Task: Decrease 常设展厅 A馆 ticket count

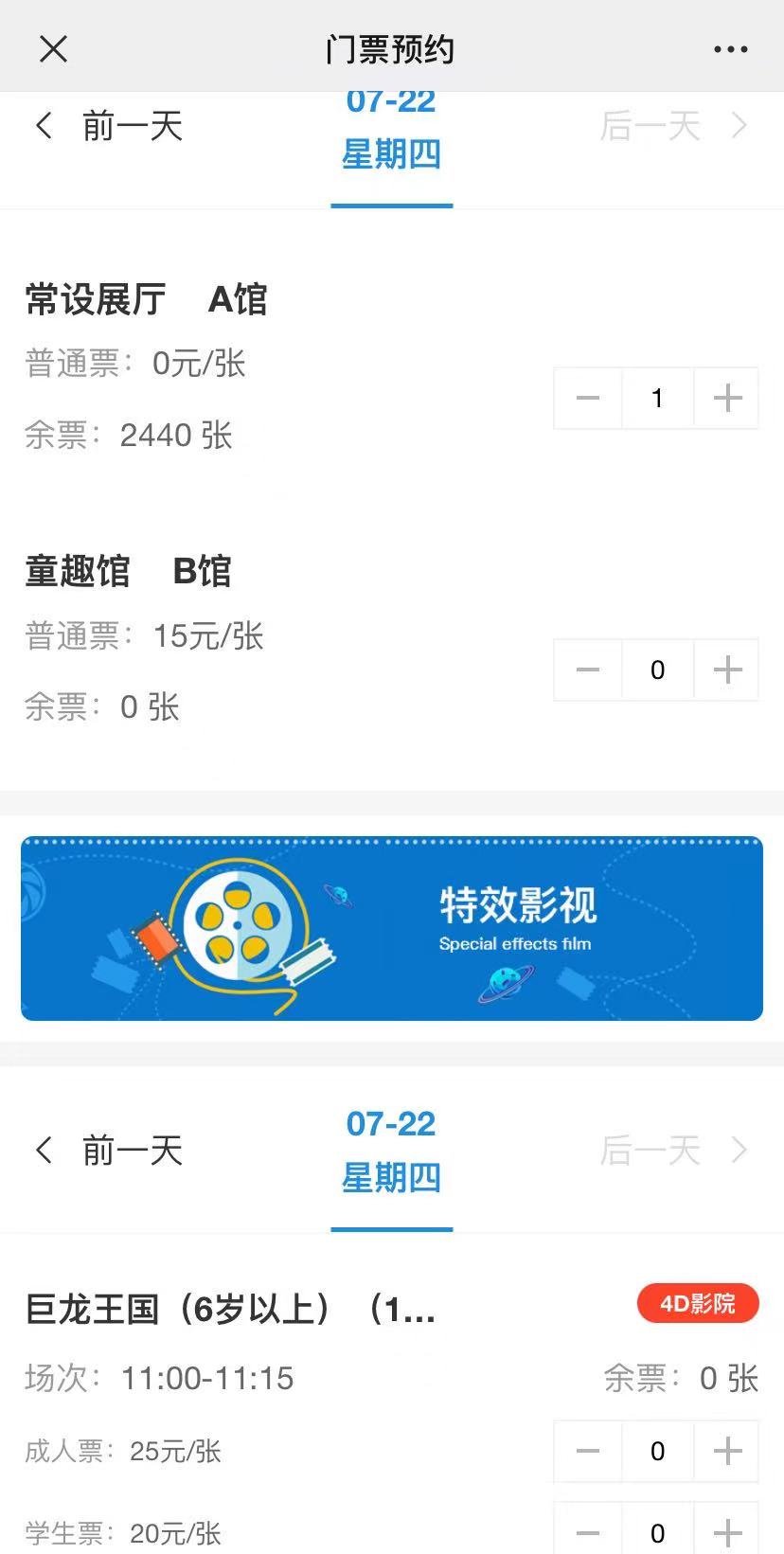Action: click(588, 398)
